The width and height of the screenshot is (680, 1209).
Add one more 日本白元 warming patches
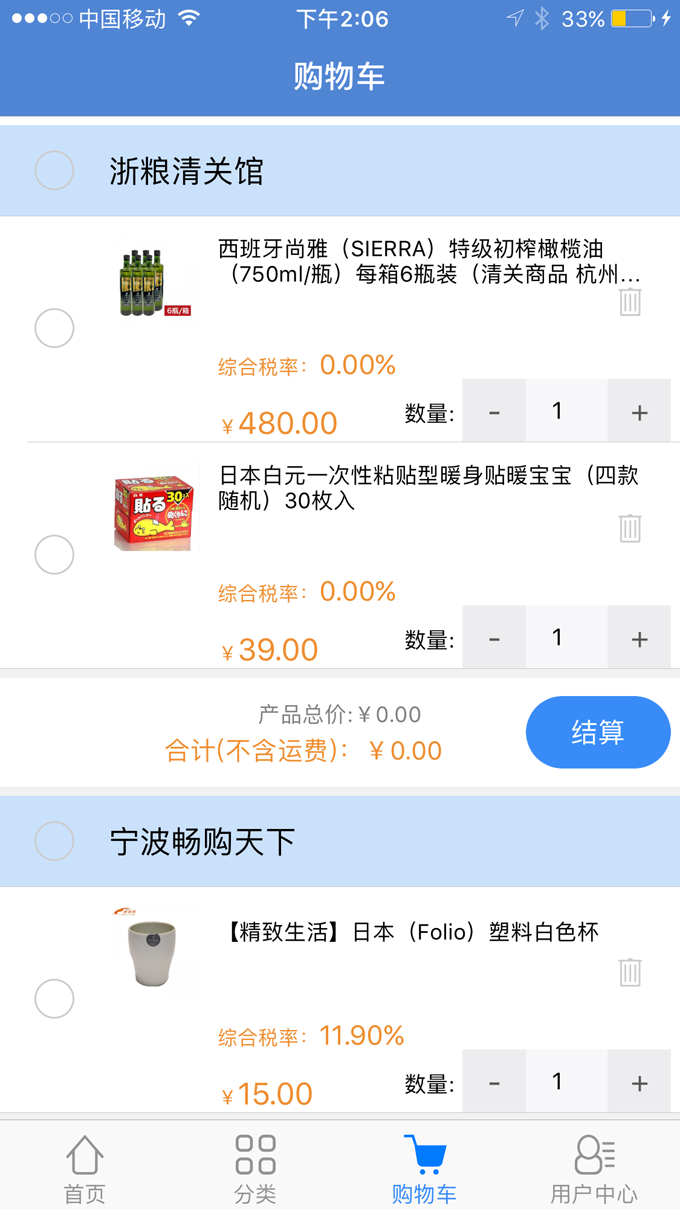639,638
